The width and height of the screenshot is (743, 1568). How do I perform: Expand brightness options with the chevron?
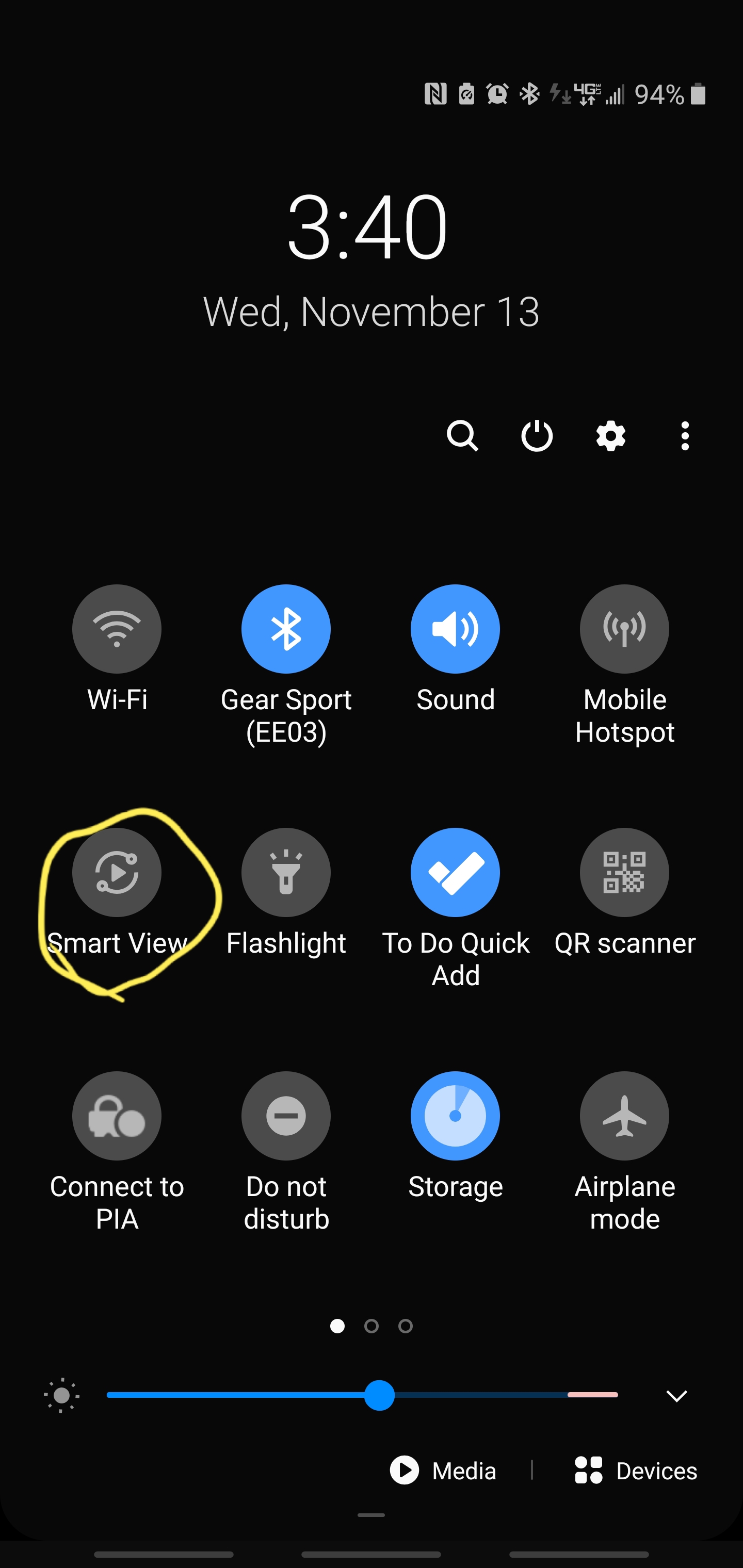tap(676, 1396)
